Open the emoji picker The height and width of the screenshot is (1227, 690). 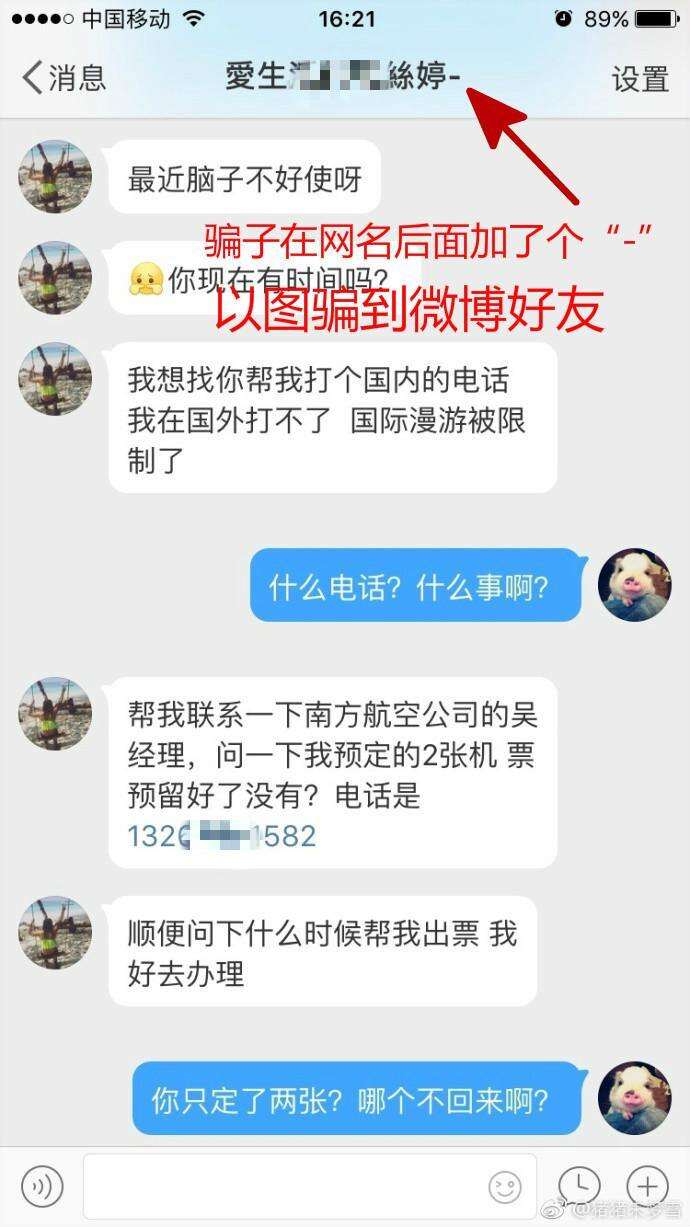click(505, 1187)
